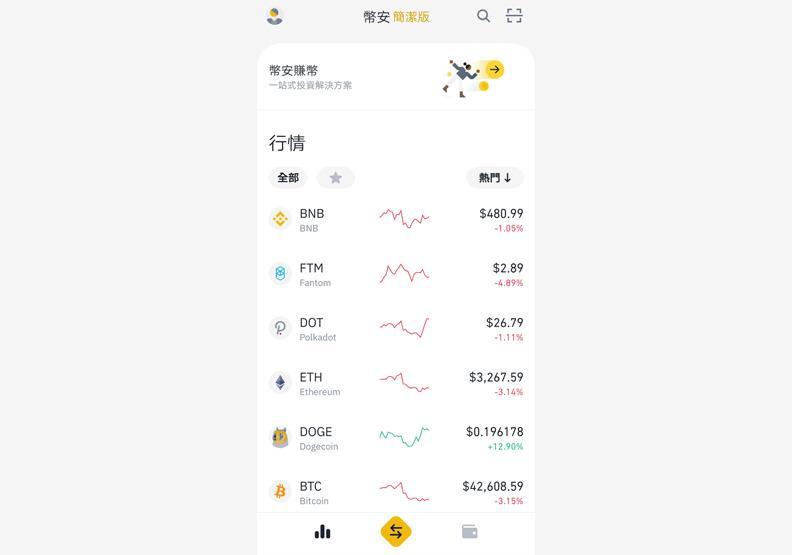Open the DOT Polkadot row
This screenshot has height=555, width=792.
395,328
